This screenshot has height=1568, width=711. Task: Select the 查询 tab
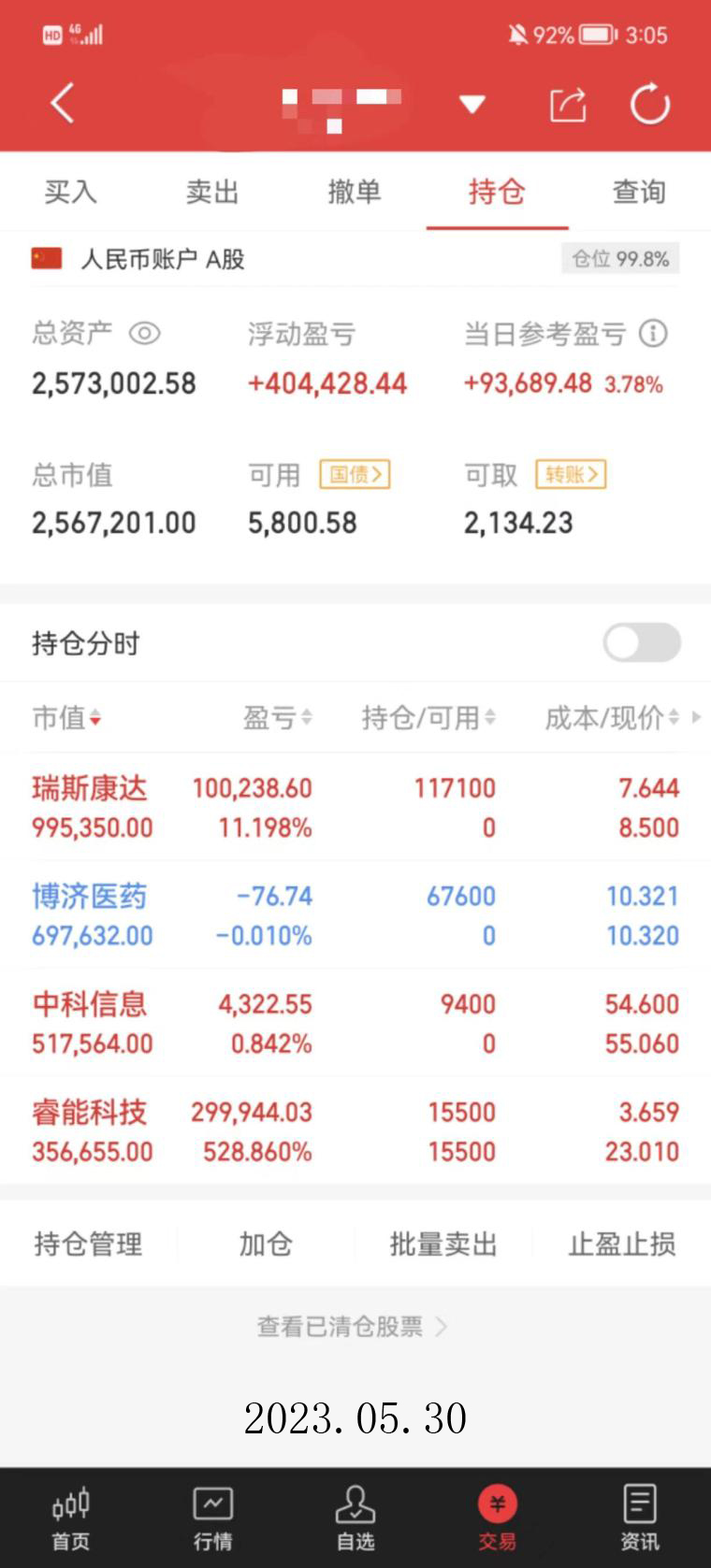click(639, 192)
